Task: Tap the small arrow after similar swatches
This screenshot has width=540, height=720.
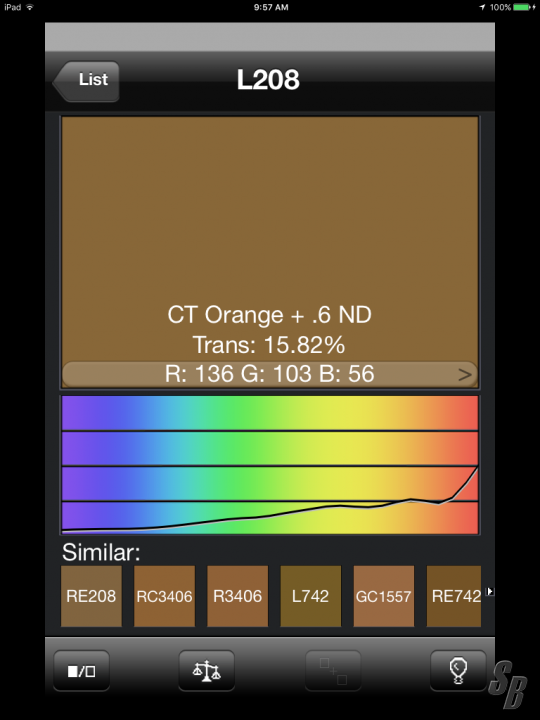Action: [490, 591]
